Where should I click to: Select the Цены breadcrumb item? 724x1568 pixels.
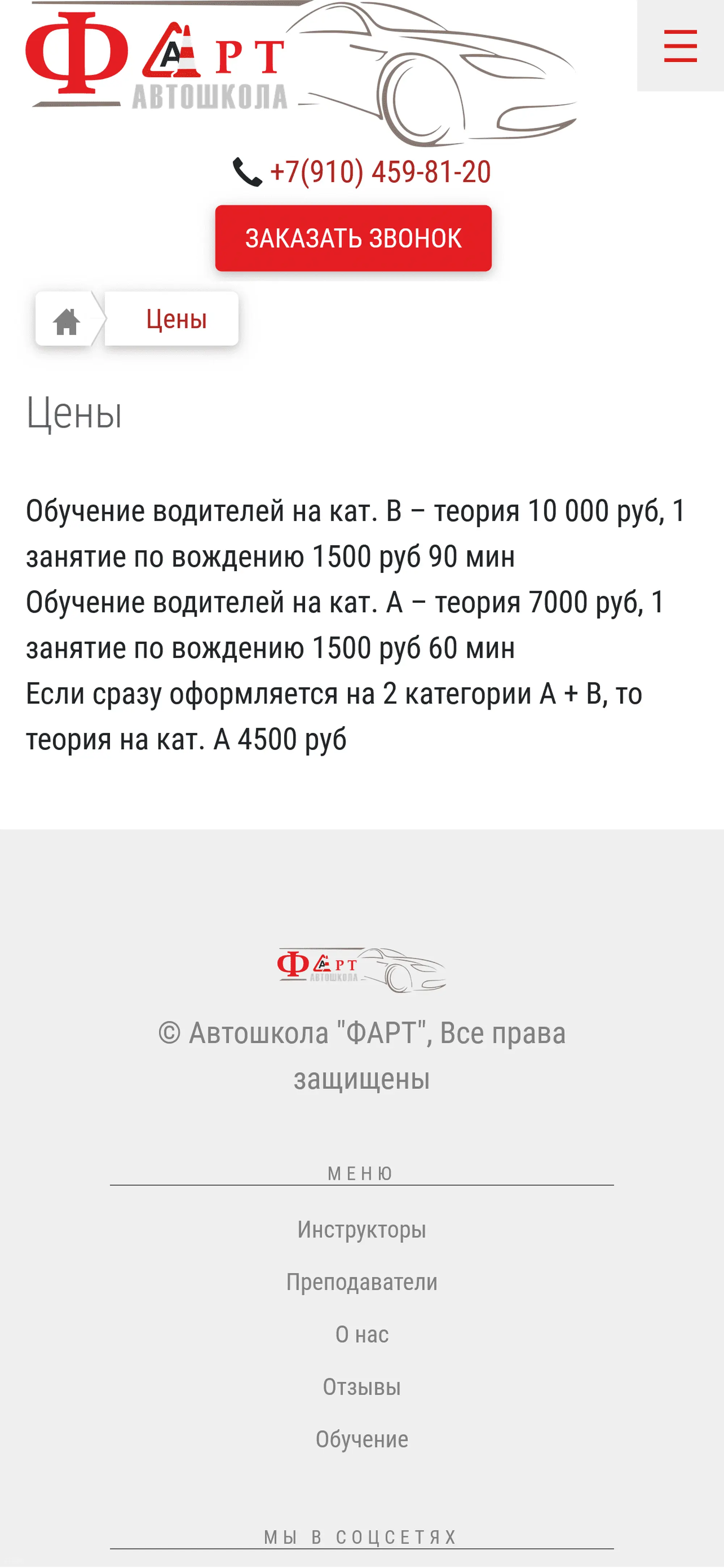(x=176, y=319)
